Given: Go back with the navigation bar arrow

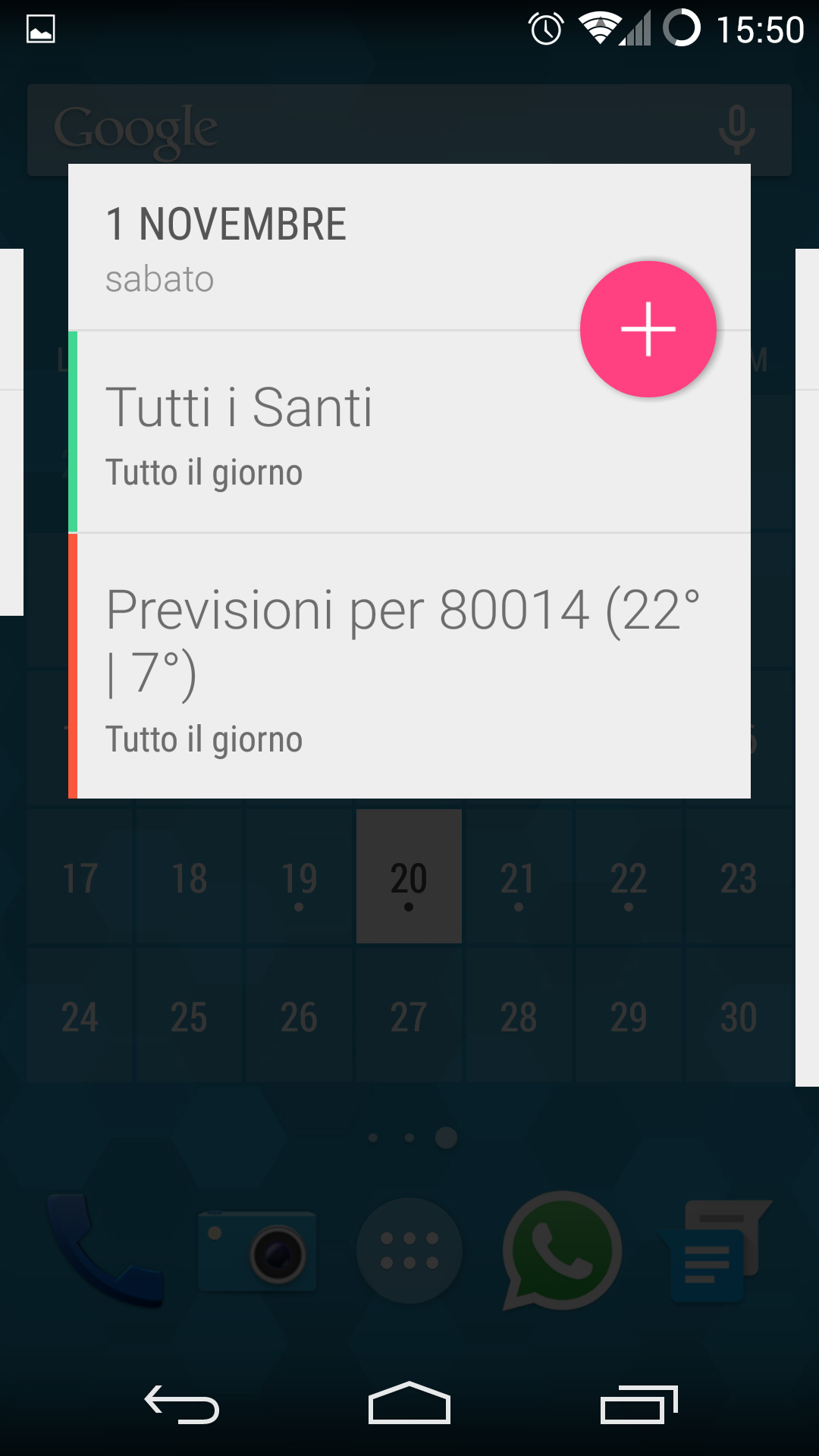Looking at the screenshot, I should [182, 1404].
